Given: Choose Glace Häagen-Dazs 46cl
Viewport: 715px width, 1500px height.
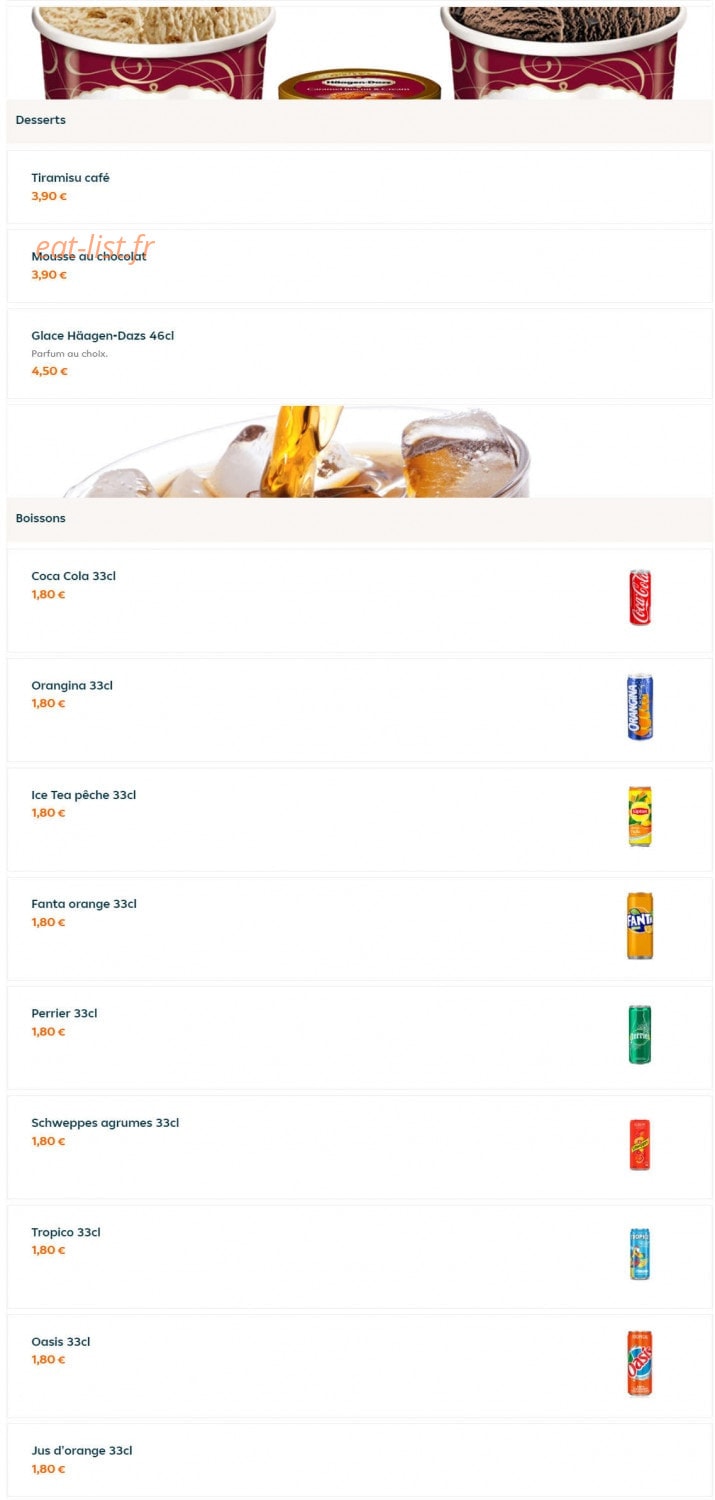Looking at the screenshot, I should [359, 353].
